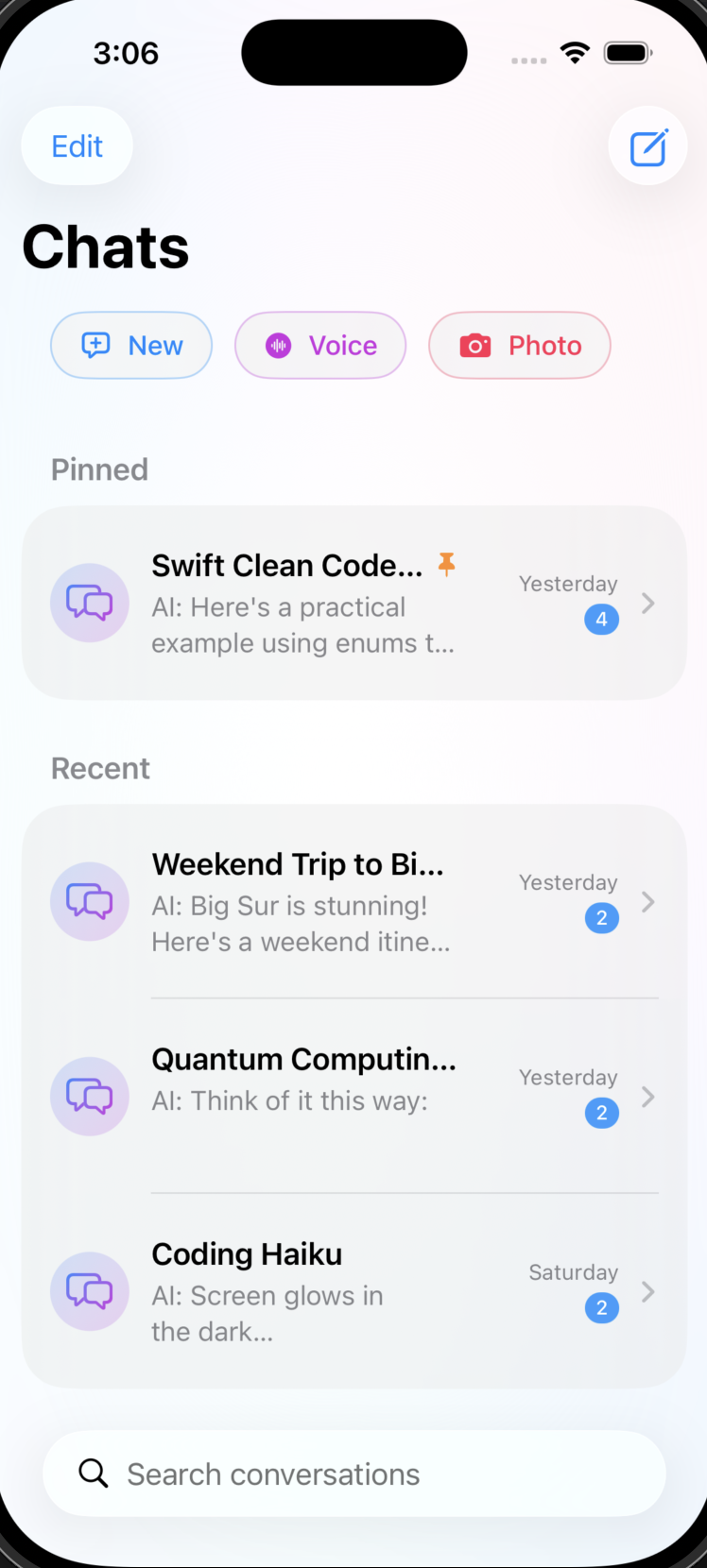Tap the unread badge on Swift Clean Code
The image size is (707, 1568).
click(x=602, y=620)
